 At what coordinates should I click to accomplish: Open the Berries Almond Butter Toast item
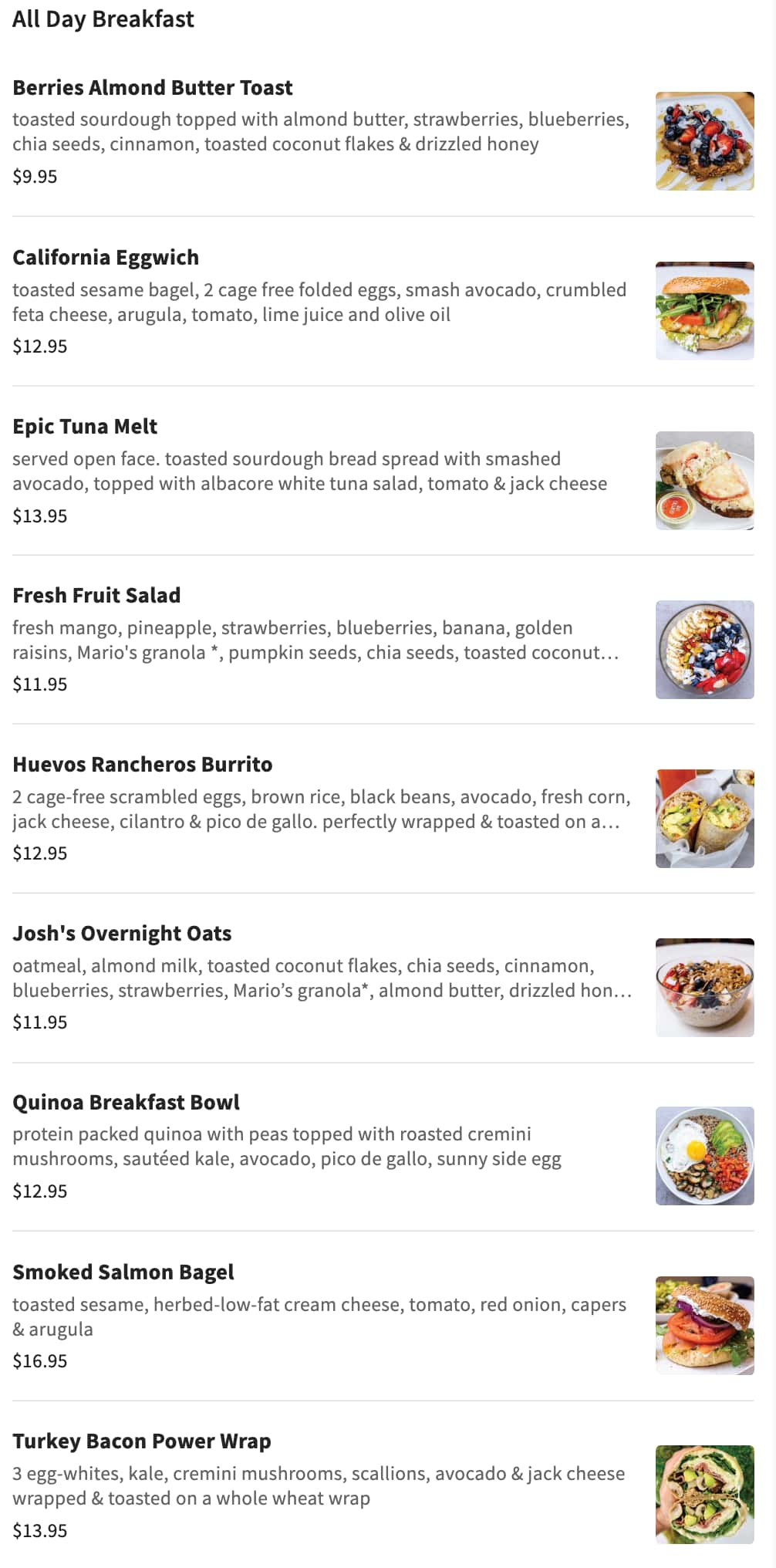click(x=153, y=88)
